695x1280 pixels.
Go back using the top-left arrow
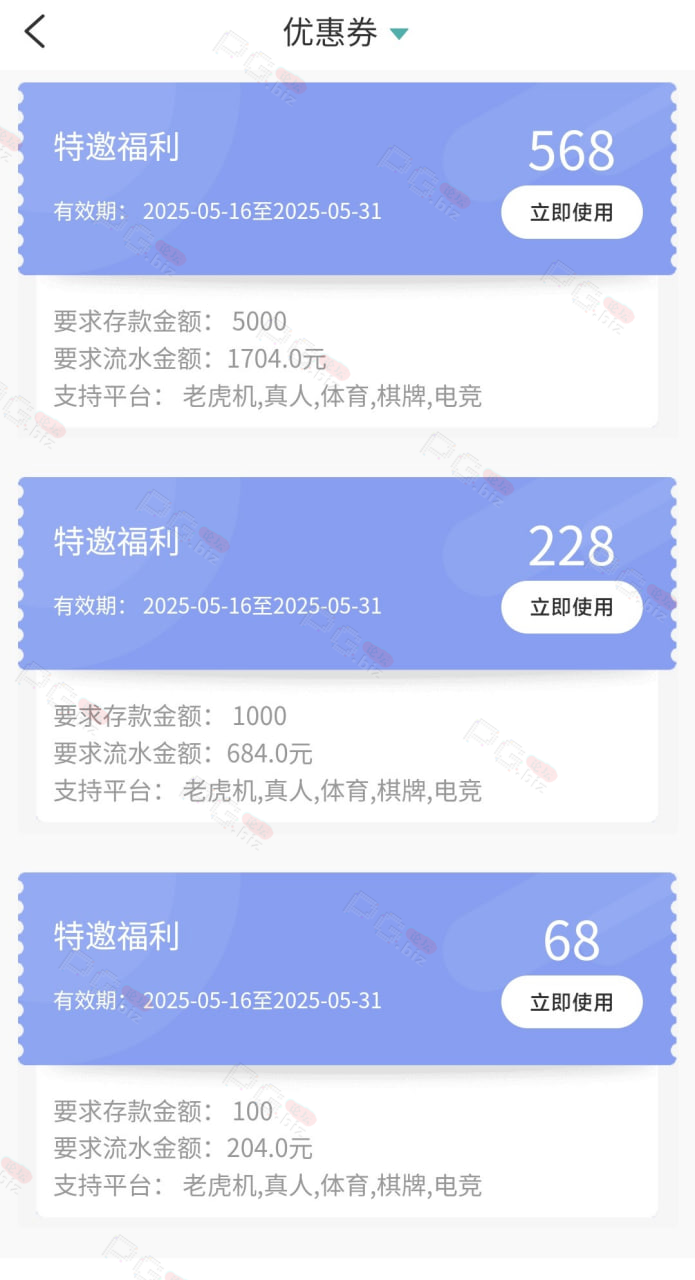click(x=35, y=32)
